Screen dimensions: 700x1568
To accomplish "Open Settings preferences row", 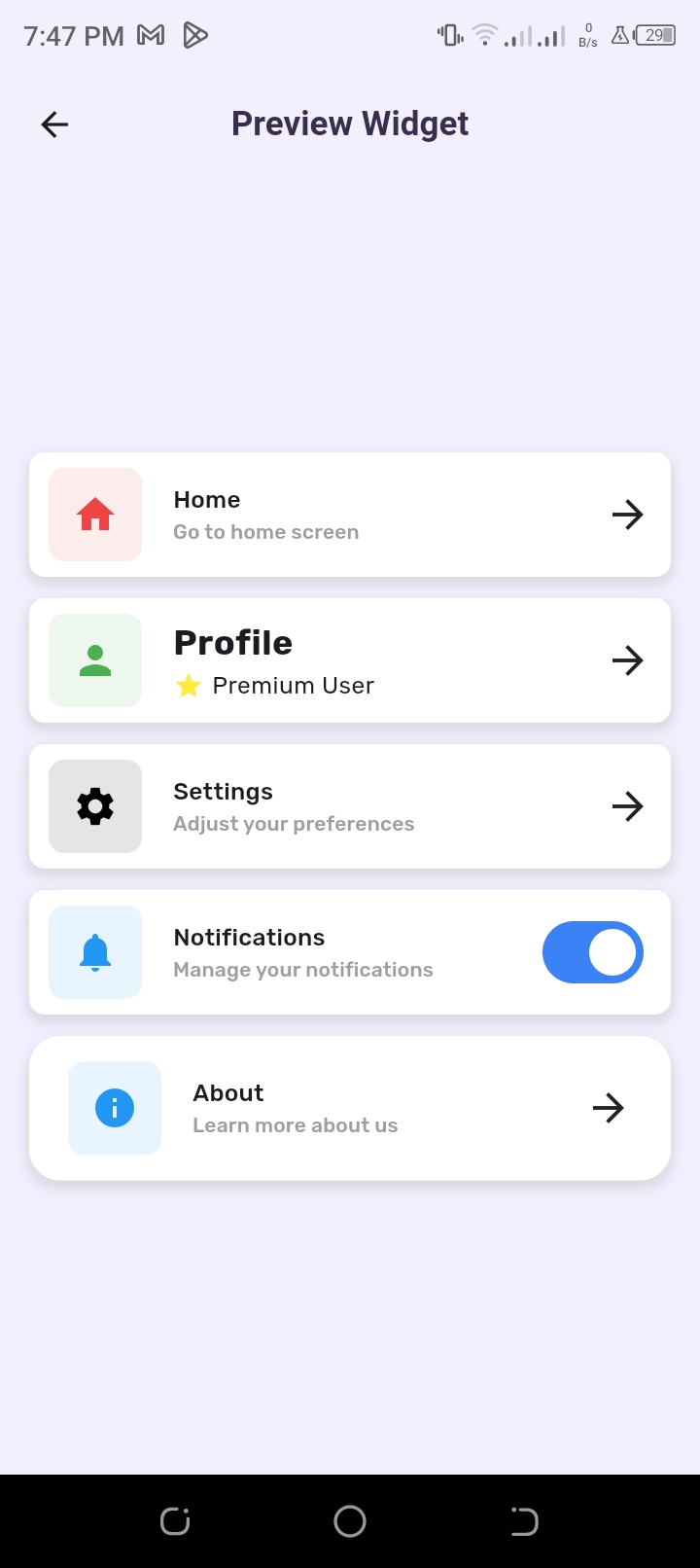I will coord(350,806).
